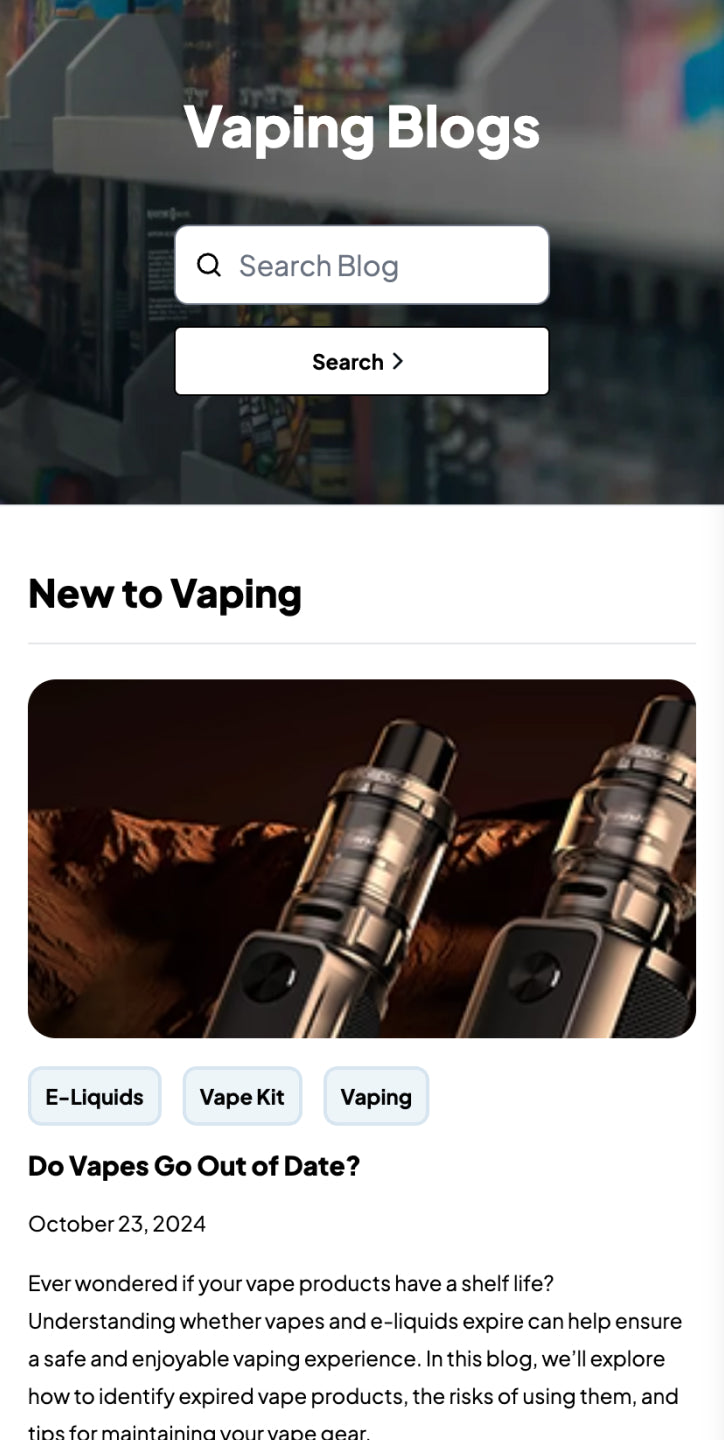Image resolution: width=724 pixels, height=1440 pixels.
Task: Open "Do Vapes Go Out of Date?" article
Action: 194,1166
